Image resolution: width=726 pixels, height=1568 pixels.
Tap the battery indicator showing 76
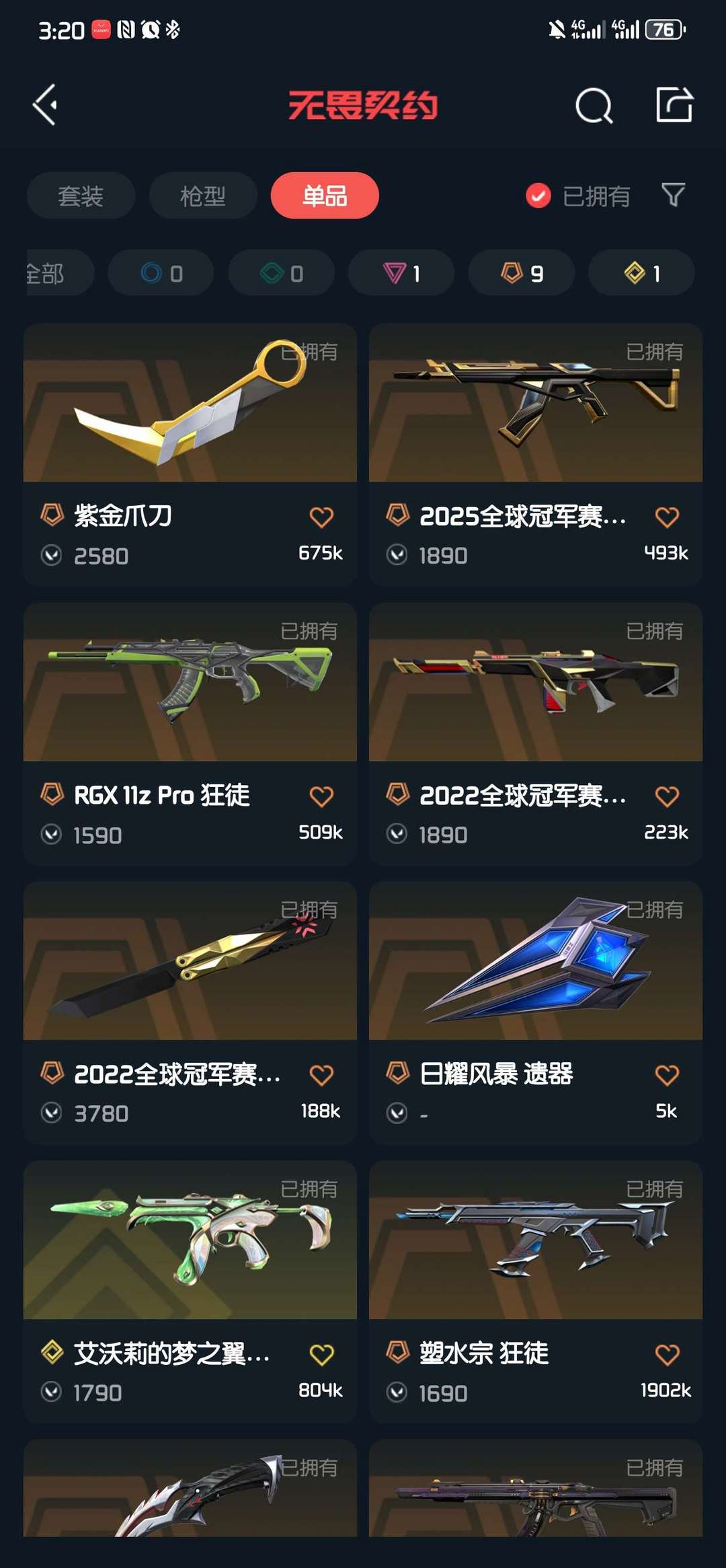(663, 30)
